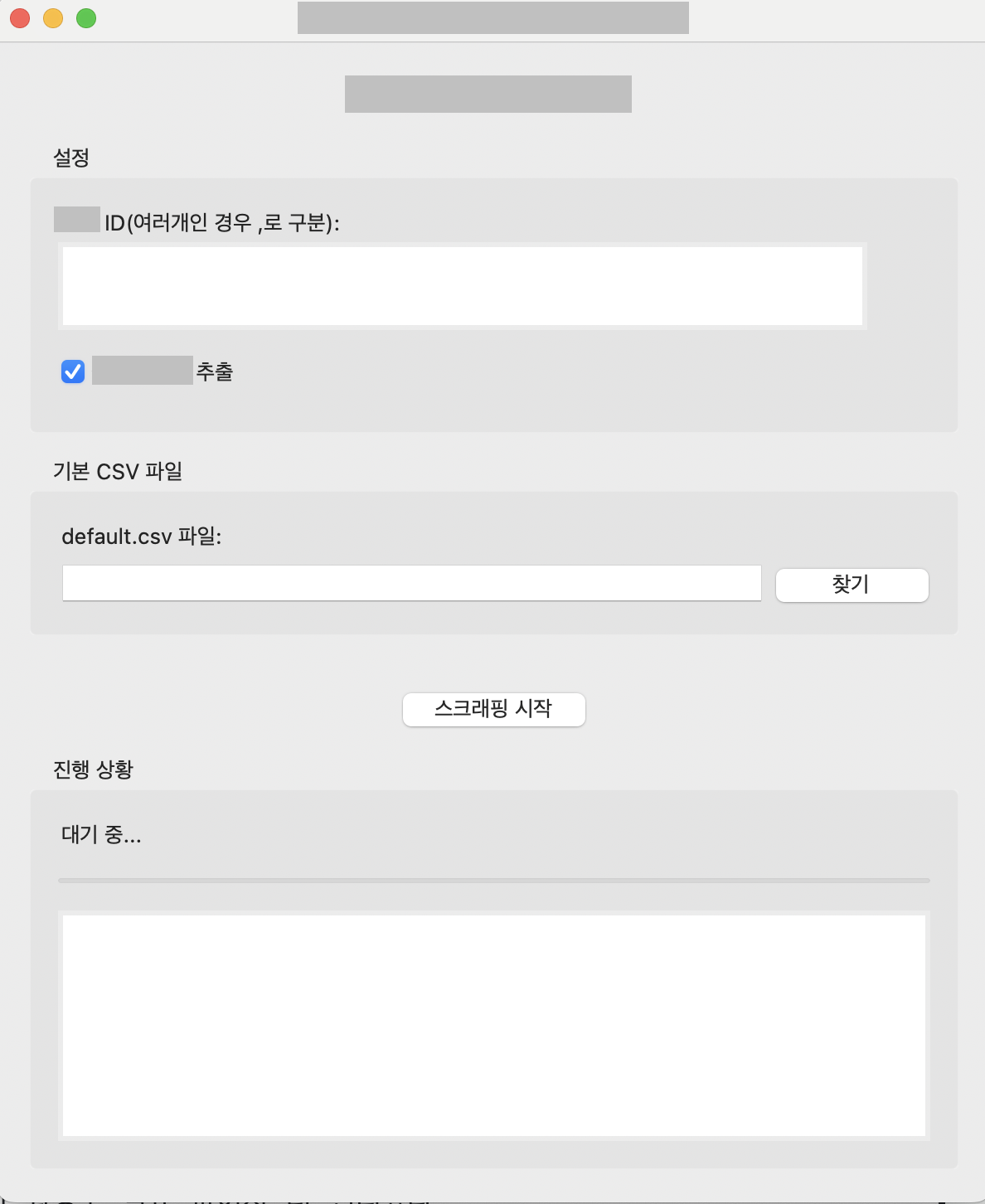Screen dimensions: 985x1204
Task: Close the window with the red button
Action: click(20, 18)
